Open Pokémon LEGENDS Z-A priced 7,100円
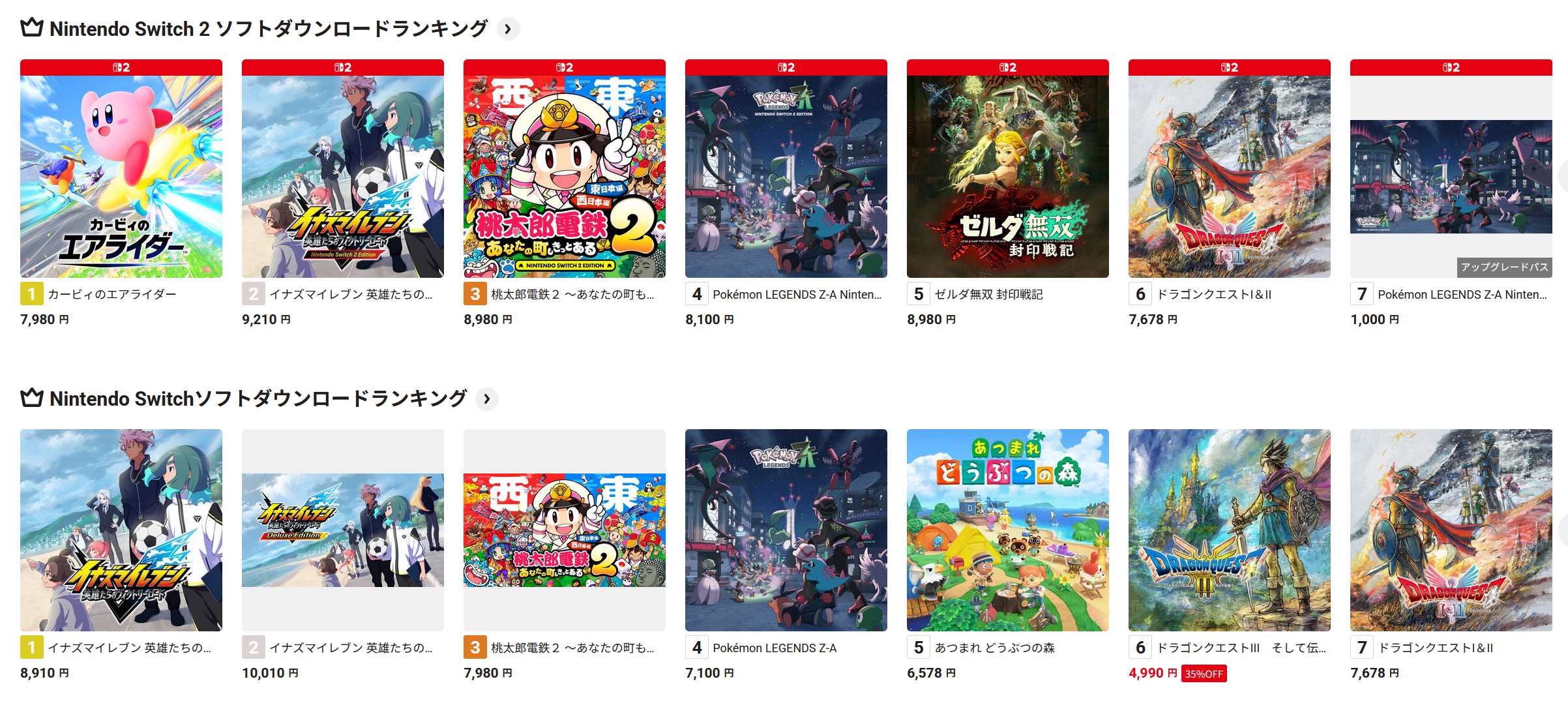Viewport: 1568px width, 707px height. (x=786, y=530)
